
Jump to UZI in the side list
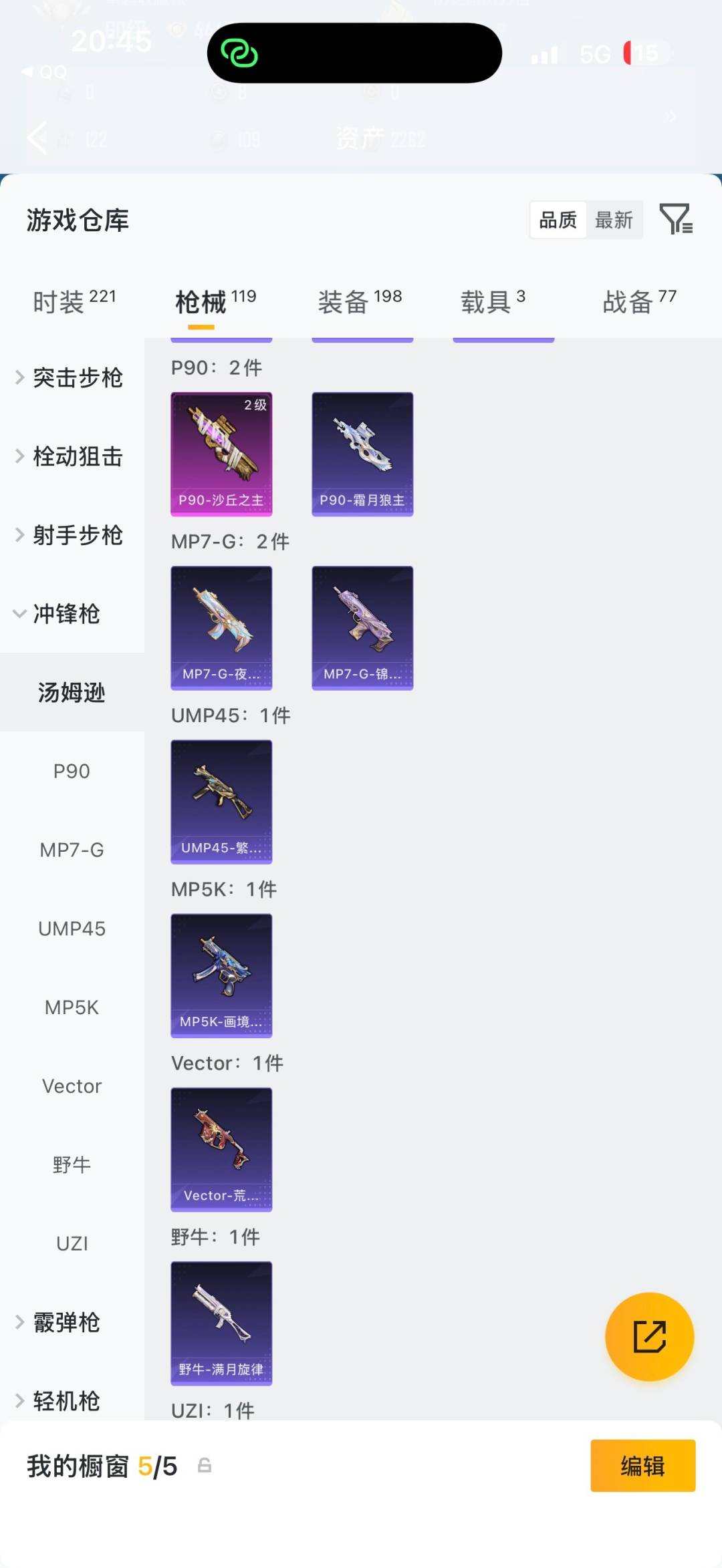[72, 1244]
